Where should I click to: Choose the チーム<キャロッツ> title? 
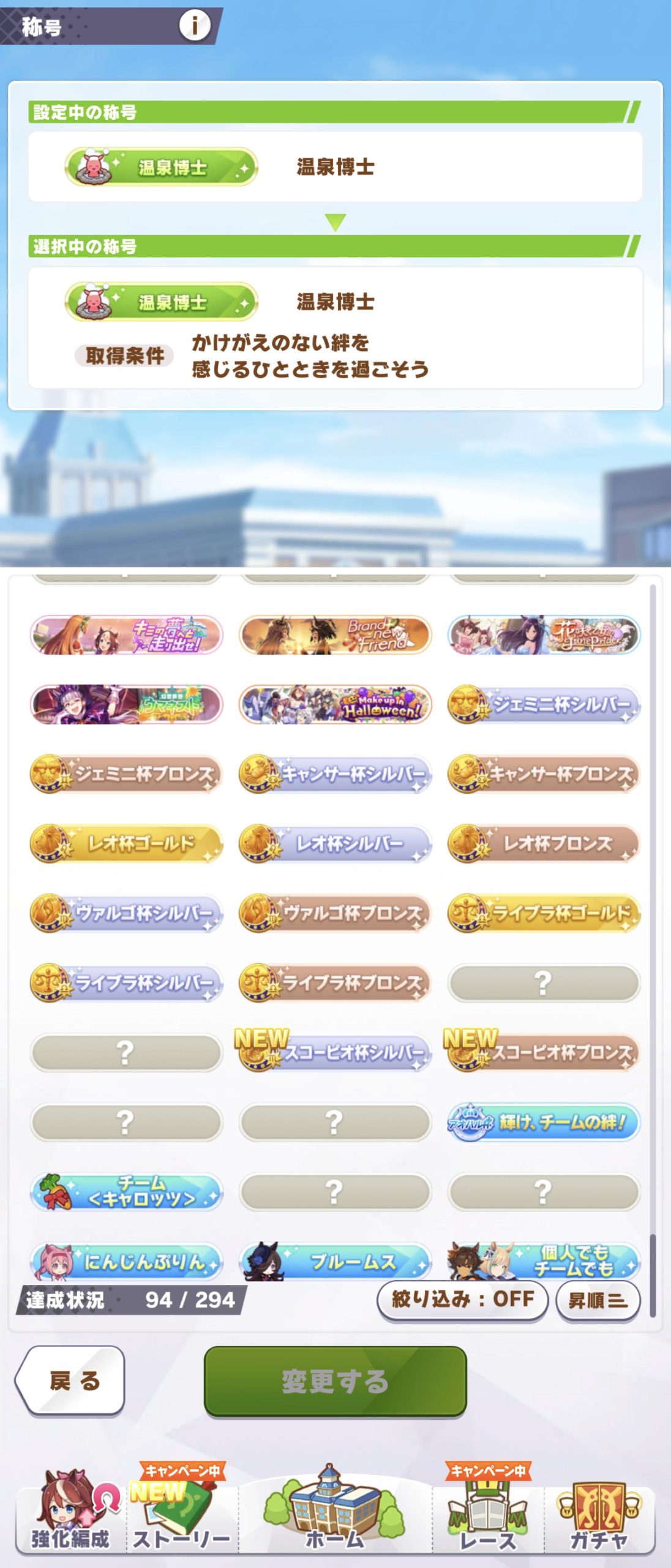point(126,1191)
